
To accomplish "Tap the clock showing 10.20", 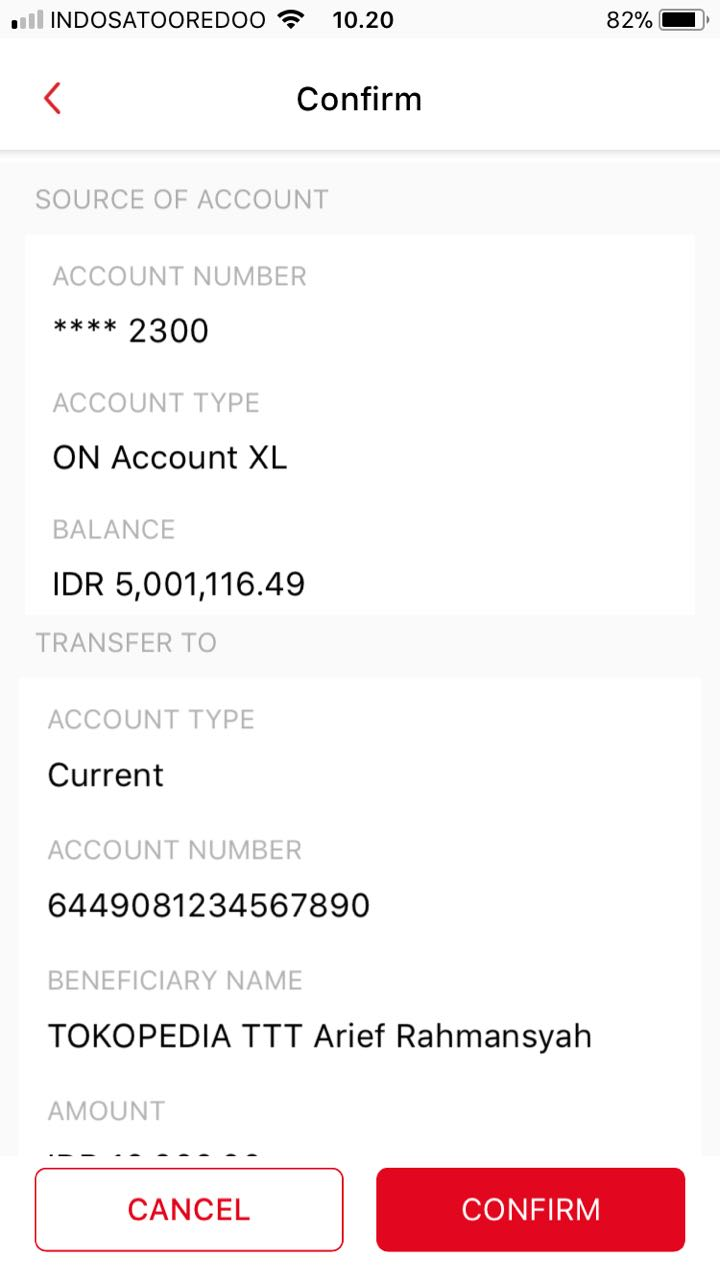I will tap(364, 18).
